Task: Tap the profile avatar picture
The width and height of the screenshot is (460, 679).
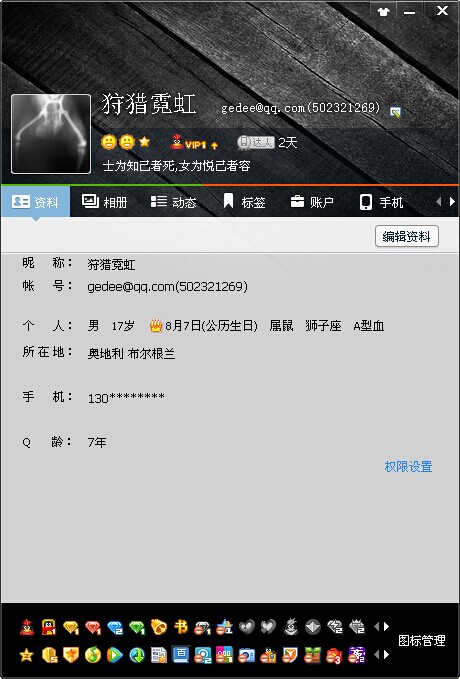Action: (51, 134)
